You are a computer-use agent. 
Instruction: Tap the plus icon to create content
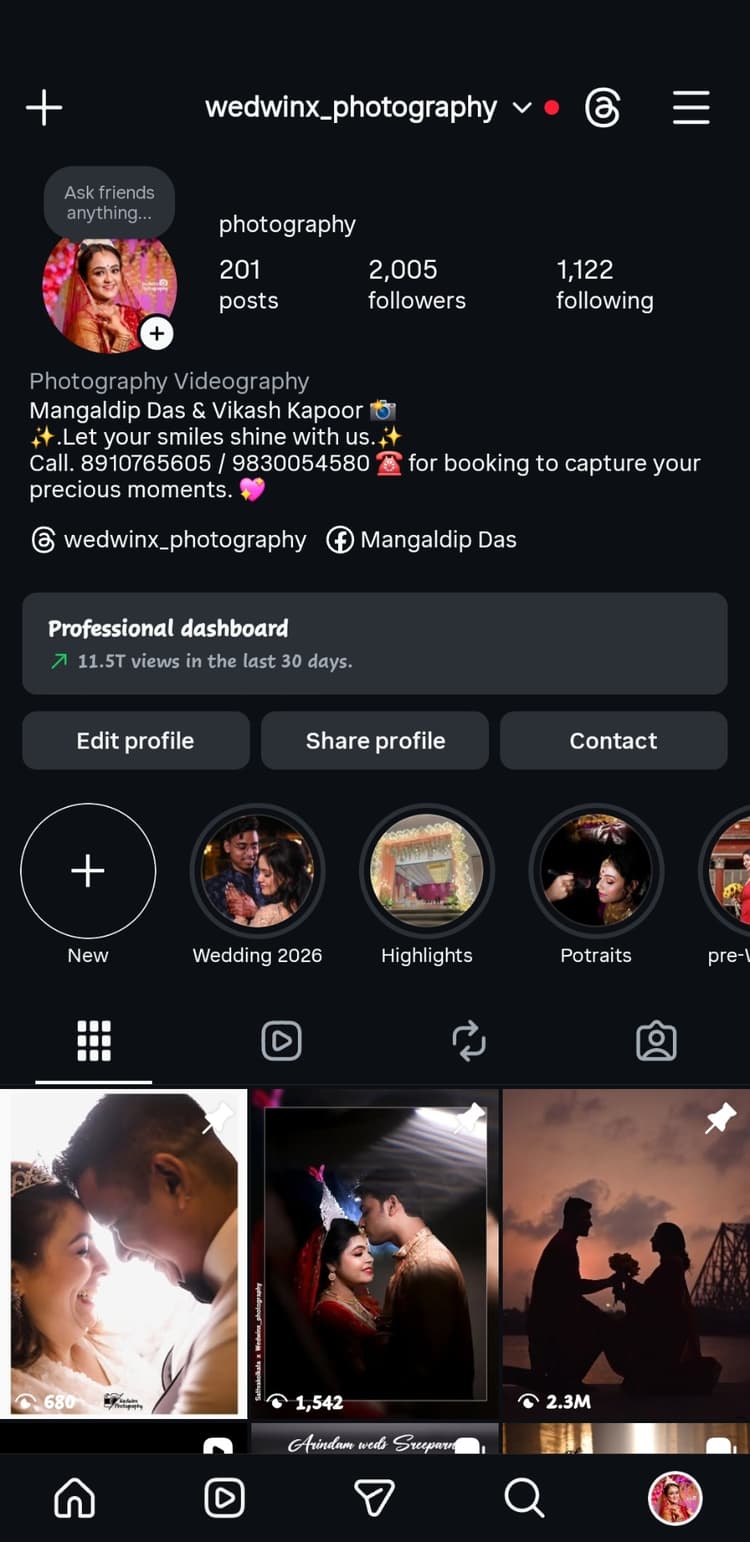tap(44, 108)
